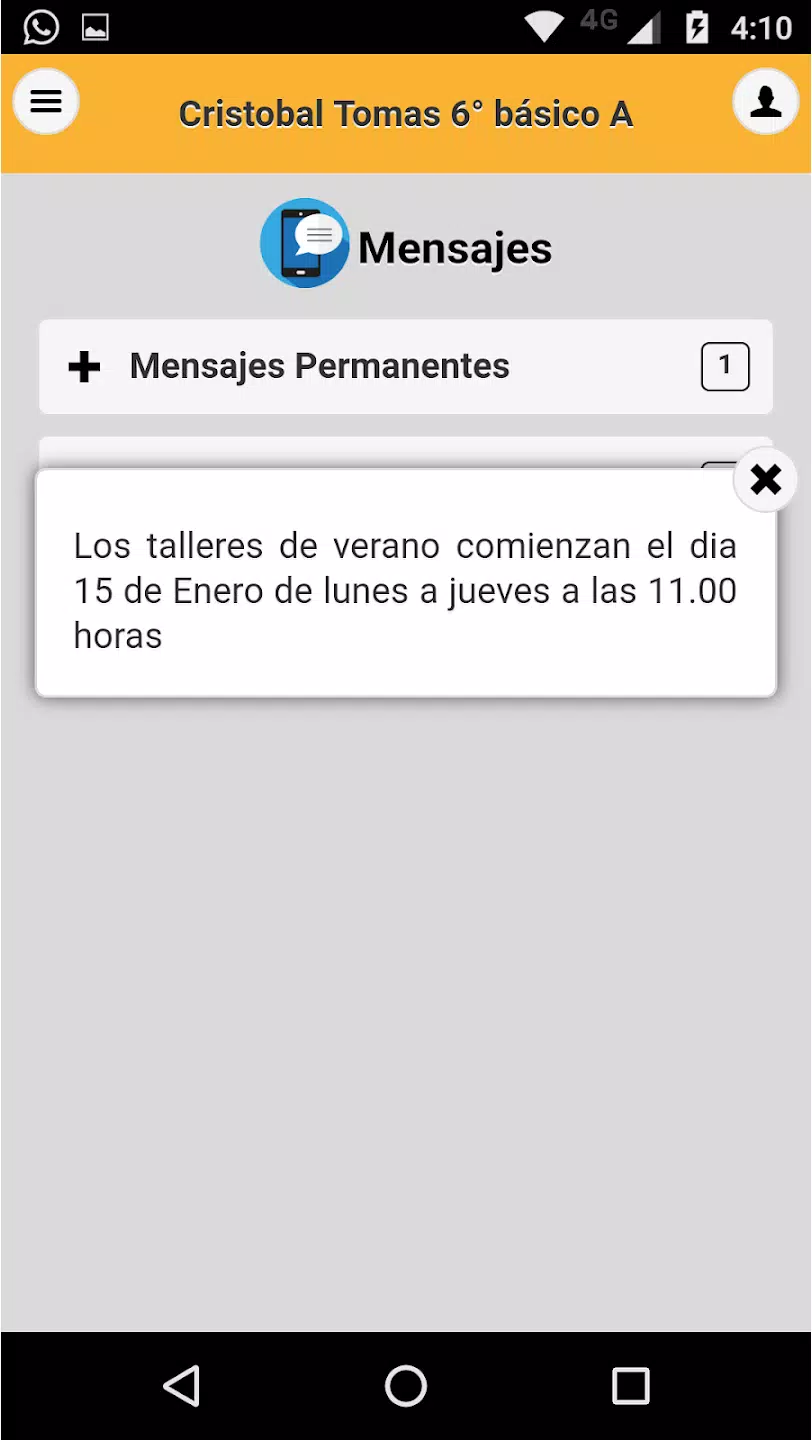Open the user profile icon
The height and width of the screenshot is (1440, 812).
tap(765, 101)
